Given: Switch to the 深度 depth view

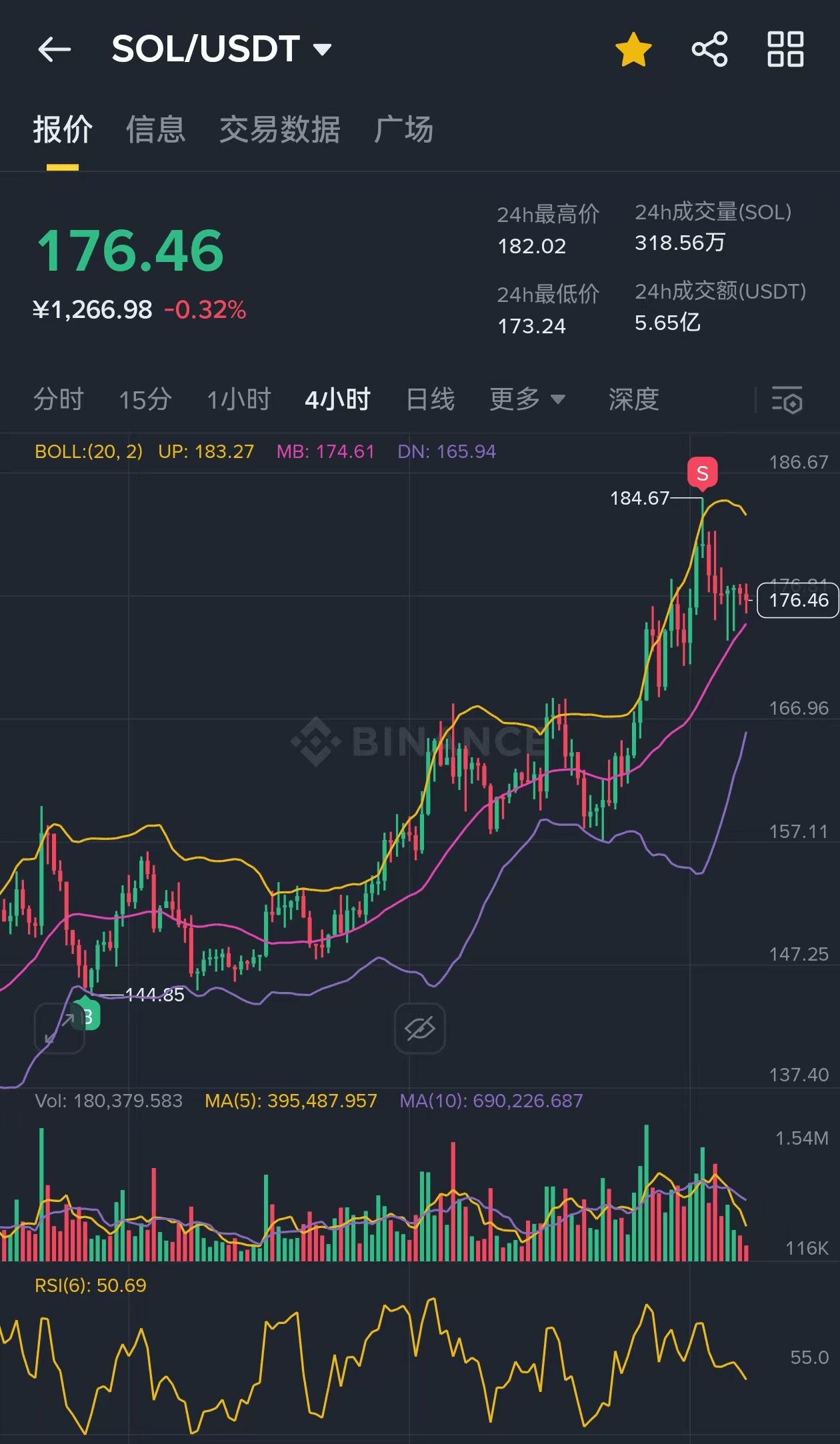Looking at the screenshot, I should (x=633, y=399).
